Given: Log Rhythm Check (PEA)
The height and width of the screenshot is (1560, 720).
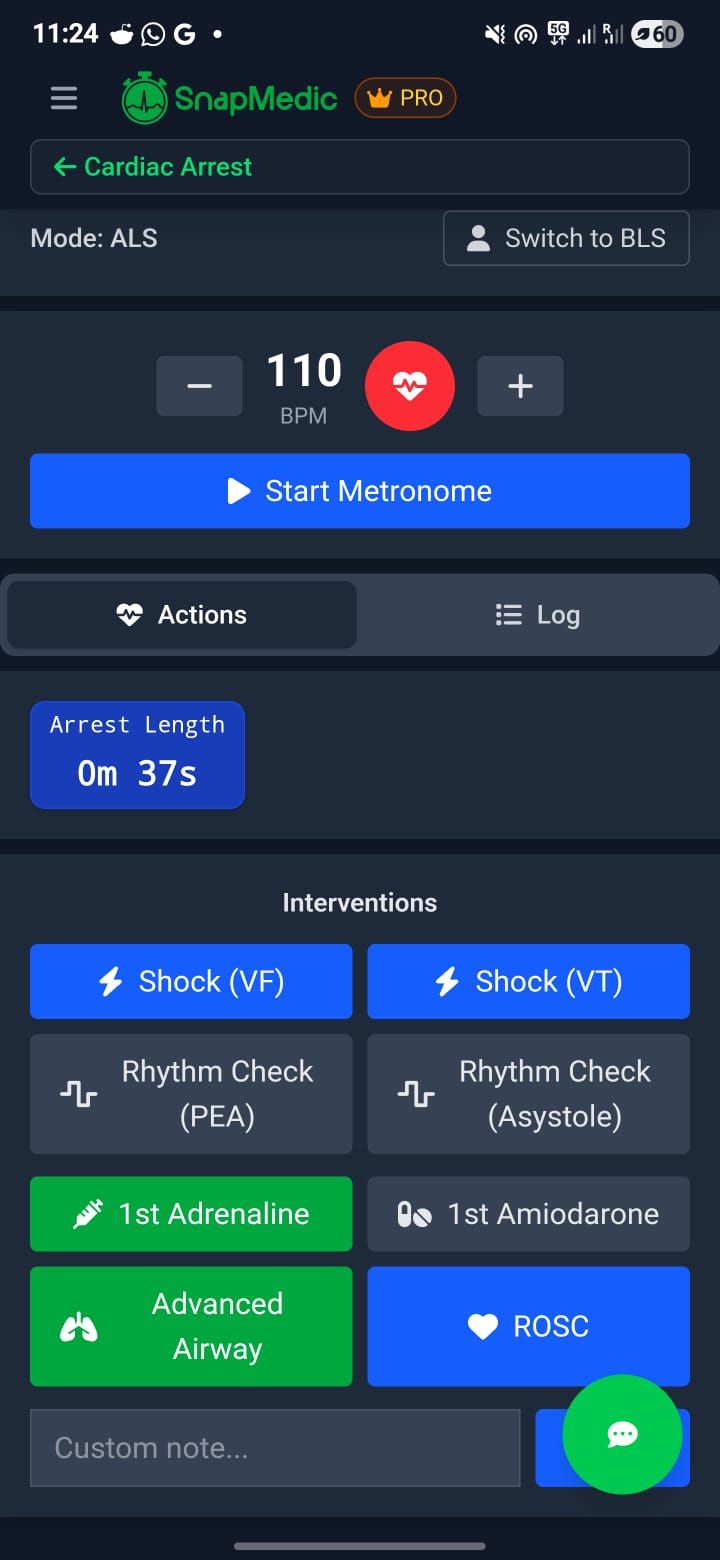Looking at the screenshot, I should coord(191,1094).
